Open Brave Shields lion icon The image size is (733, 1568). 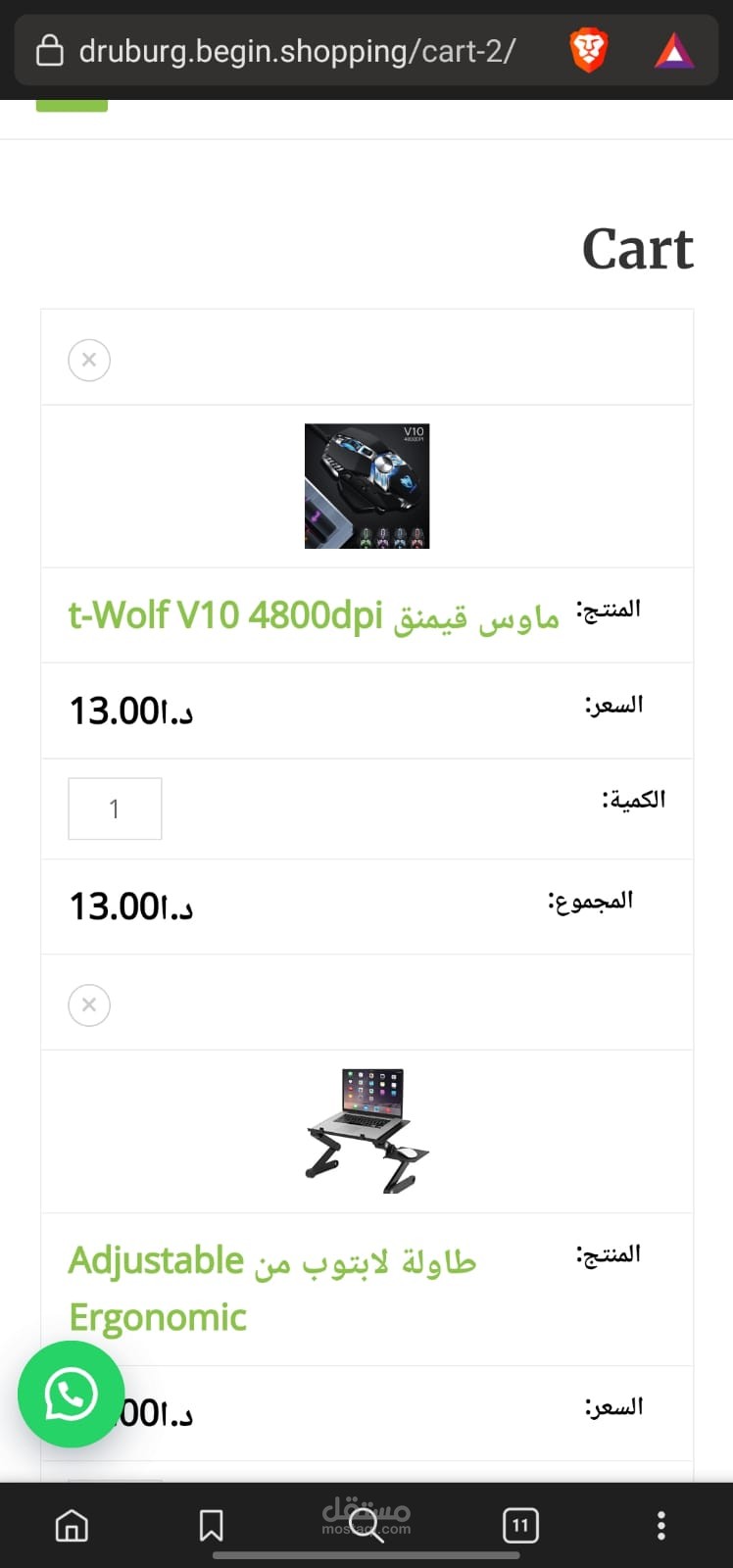click(589, 50)
